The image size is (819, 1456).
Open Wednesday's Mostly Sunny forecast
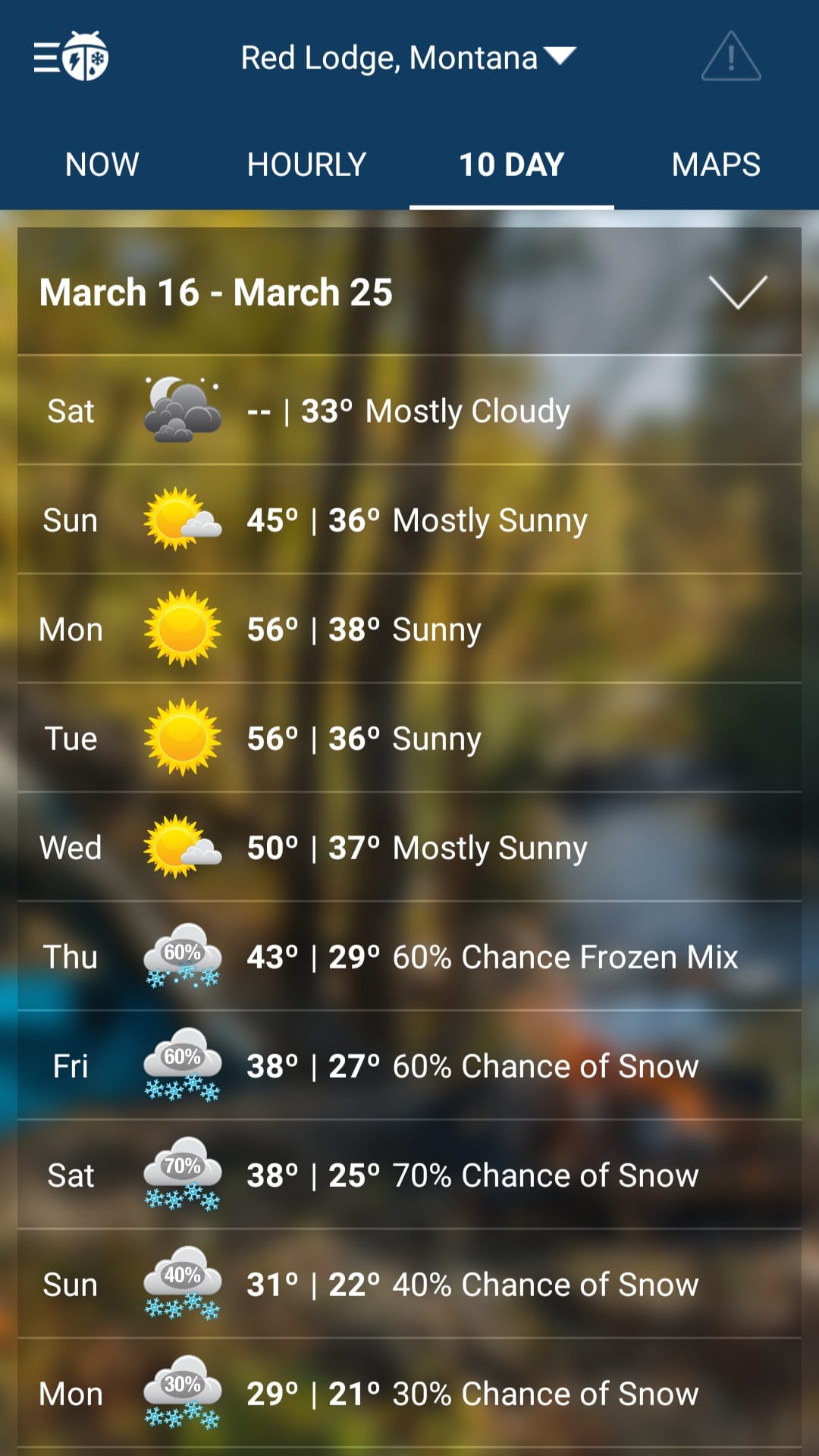(x=409, y=848)
